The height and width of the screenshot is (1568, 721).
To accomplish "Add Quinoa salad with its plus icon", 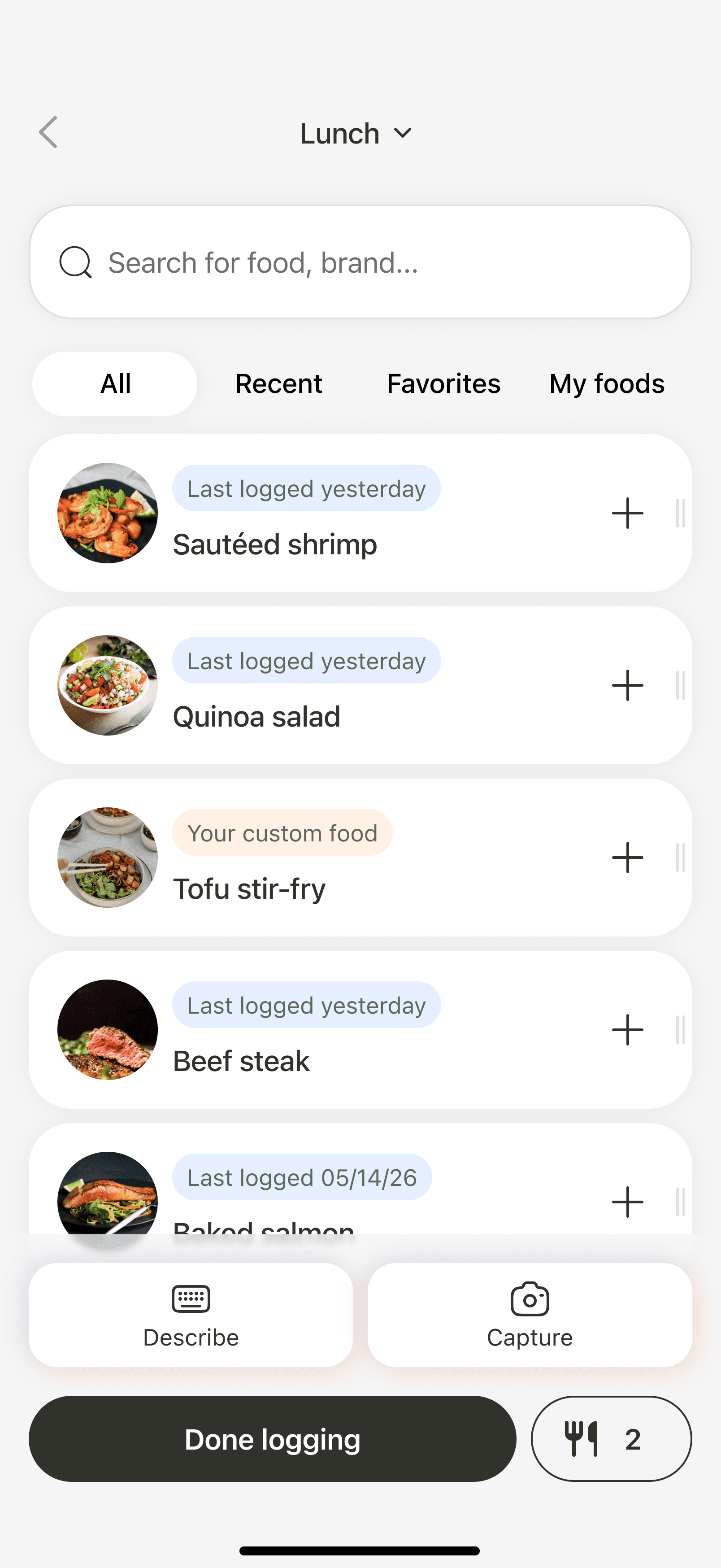I will pos(627,685).
